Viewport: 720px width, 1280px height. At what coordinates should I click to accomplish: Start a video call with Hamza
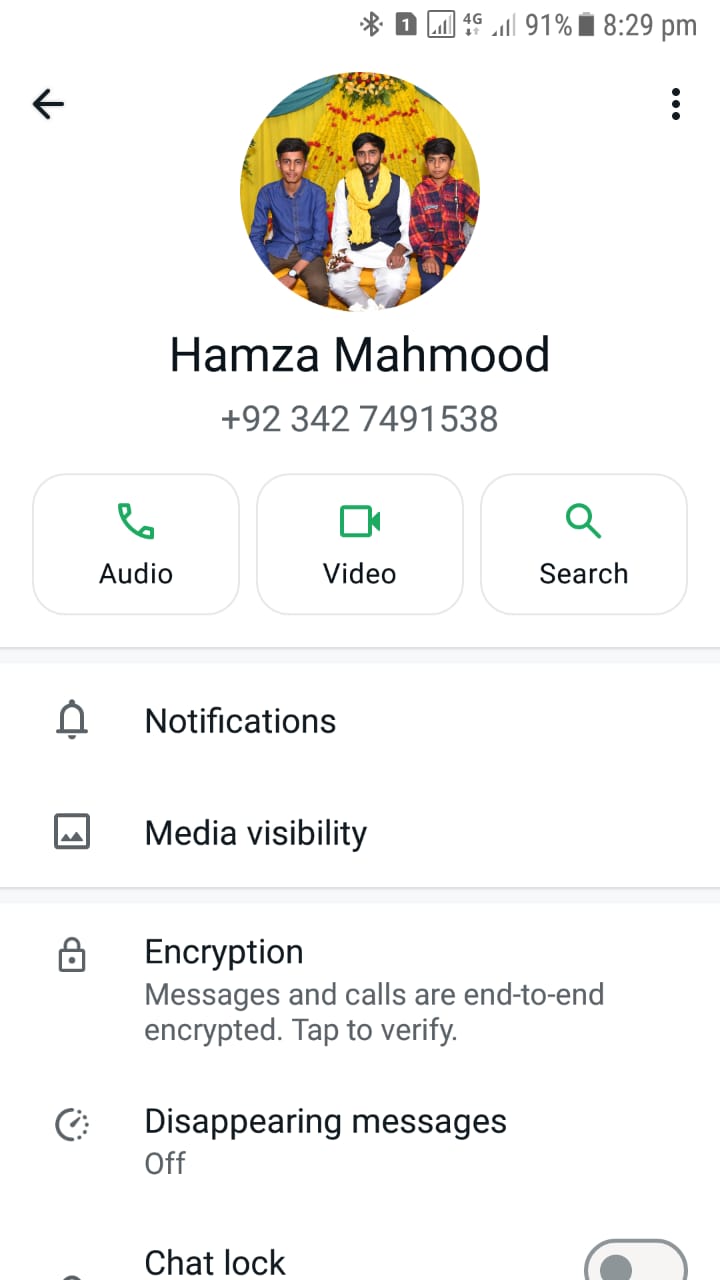tap(360, 543)
